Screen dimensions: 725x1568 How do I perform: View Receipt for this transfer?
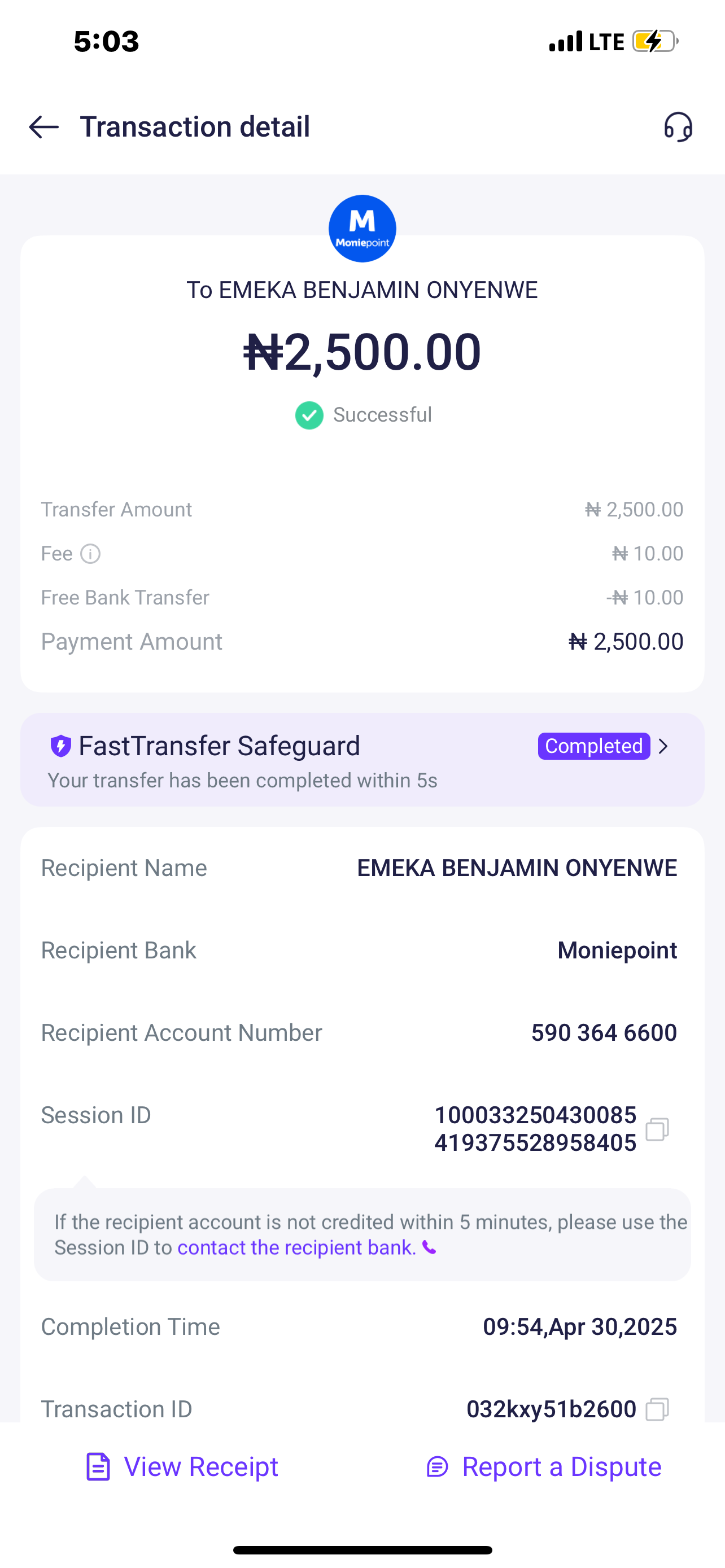coord(182,1467)
